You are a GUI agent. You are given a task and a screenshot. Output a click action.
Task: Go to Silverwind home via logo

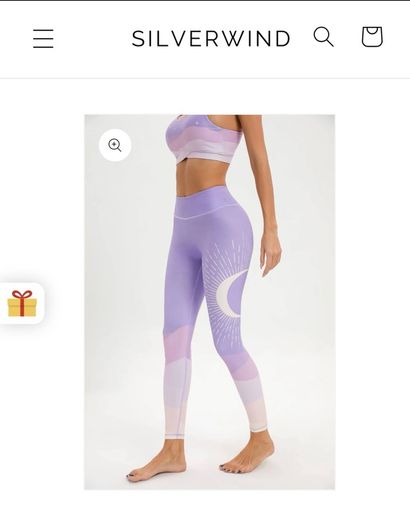tap(211, 39)
